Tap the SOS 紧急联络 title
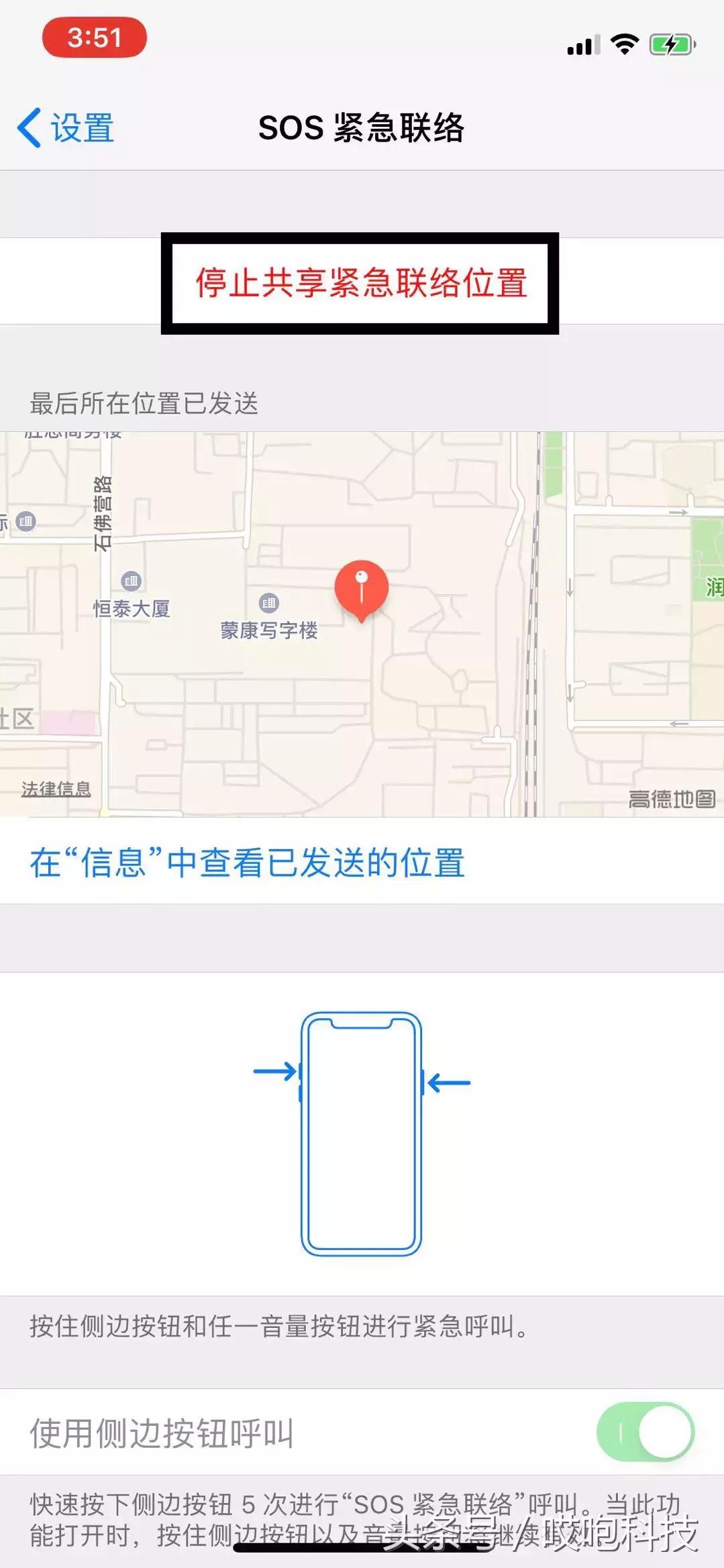The image size is (724, 1568). point(361,127)
